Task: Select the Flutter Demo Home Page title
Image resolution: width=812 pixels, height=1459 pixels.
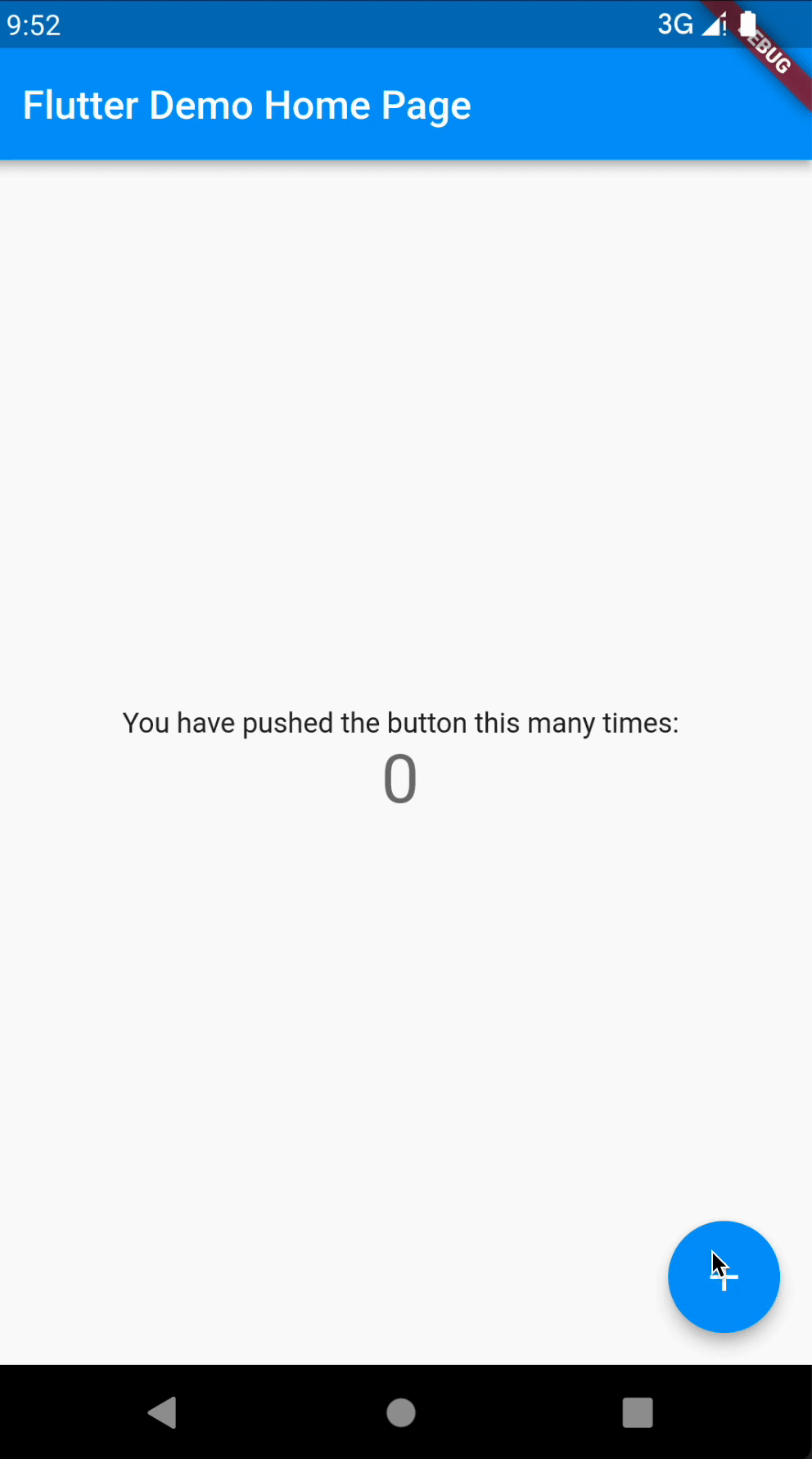Action: pyautogui.click(x=247, y=104)
